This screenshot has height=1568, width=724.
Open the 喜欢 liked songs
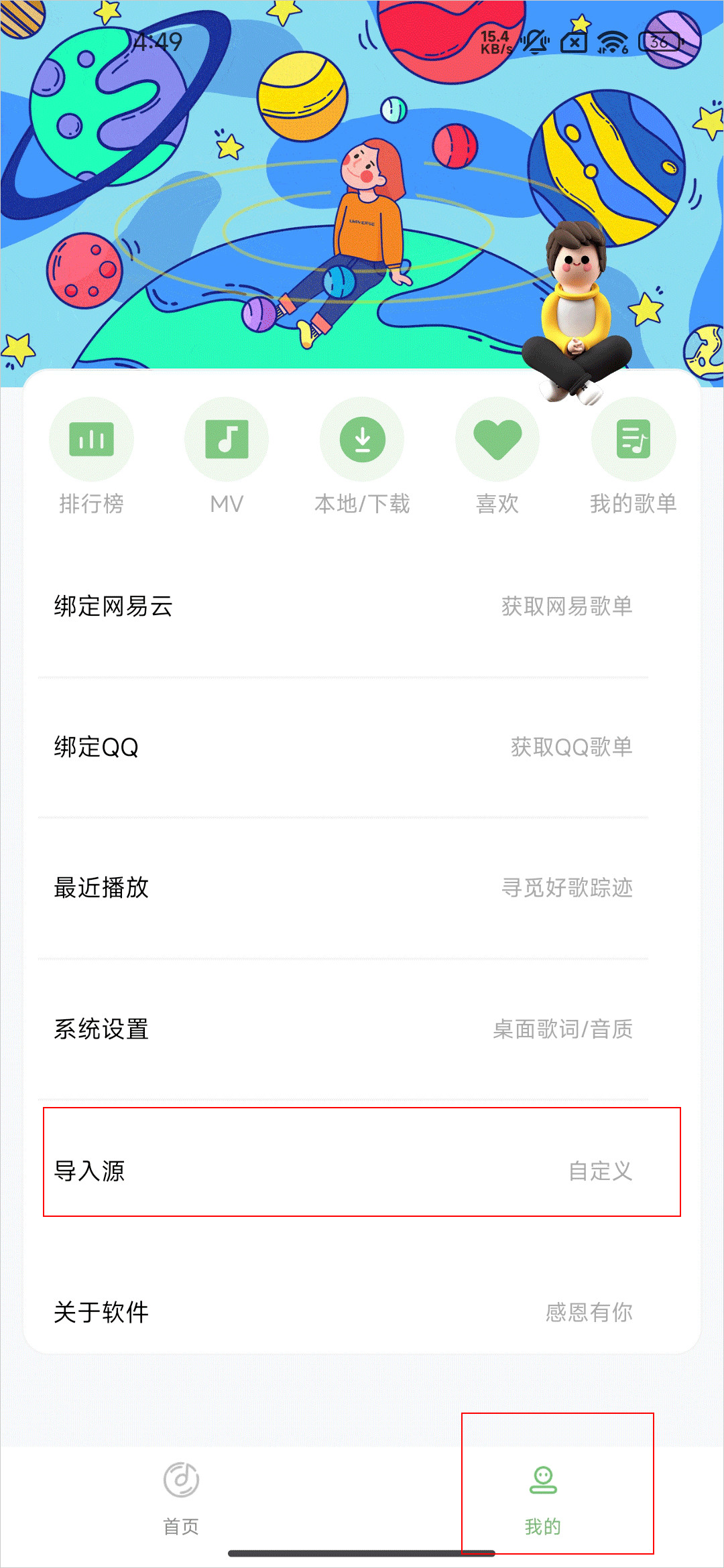(x=497, y=457)
